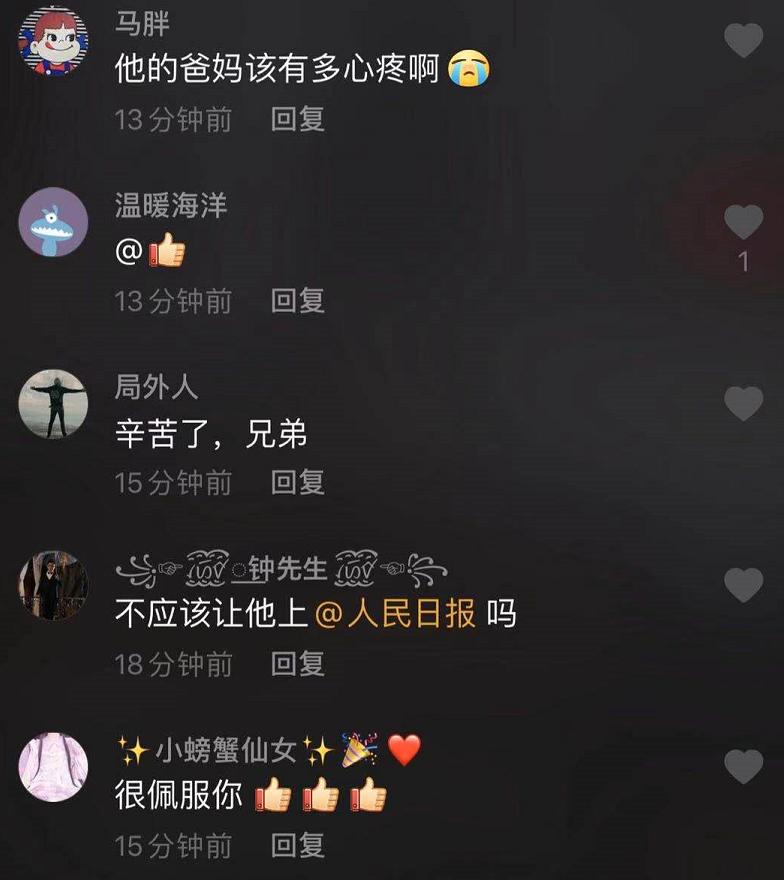Viewport: 784px width, 880px height.
Task: Reply to 局外人's comment
Action: point(298,483)
